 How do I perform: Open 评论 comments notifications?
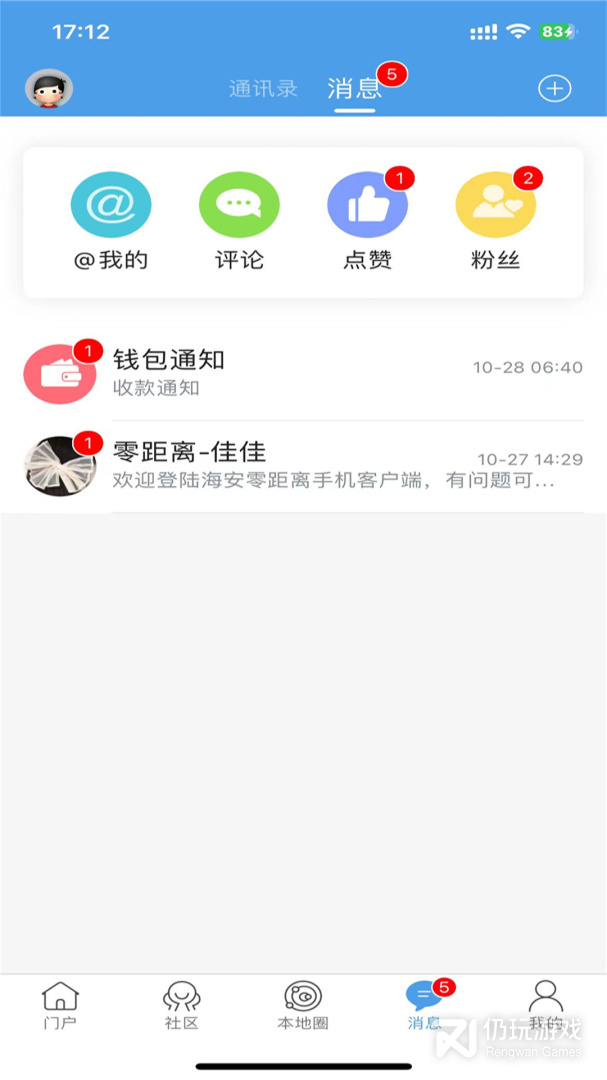[239, 221]
